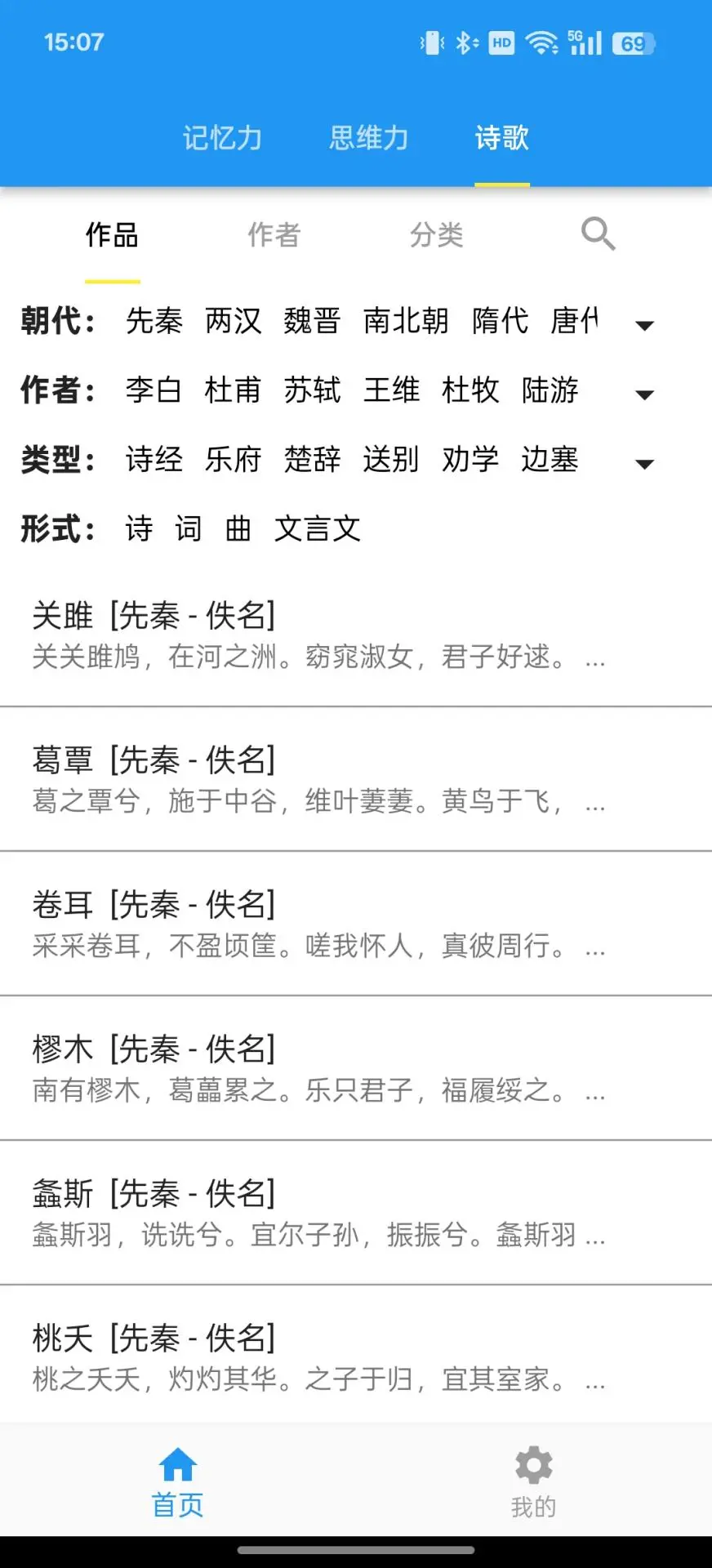Filter by author 苏轼
The height and width of the screenshot is (1568, 712).
click(x=312, y=390)
